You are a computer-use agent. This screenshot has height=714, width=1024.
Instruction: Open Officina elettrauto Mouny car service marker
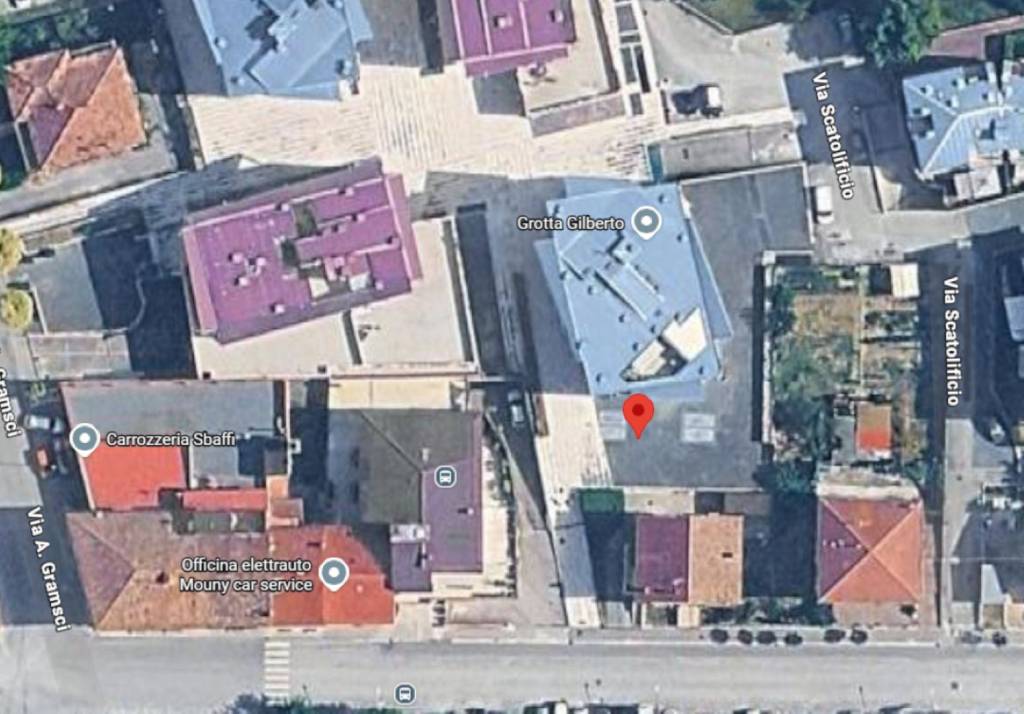334,572
